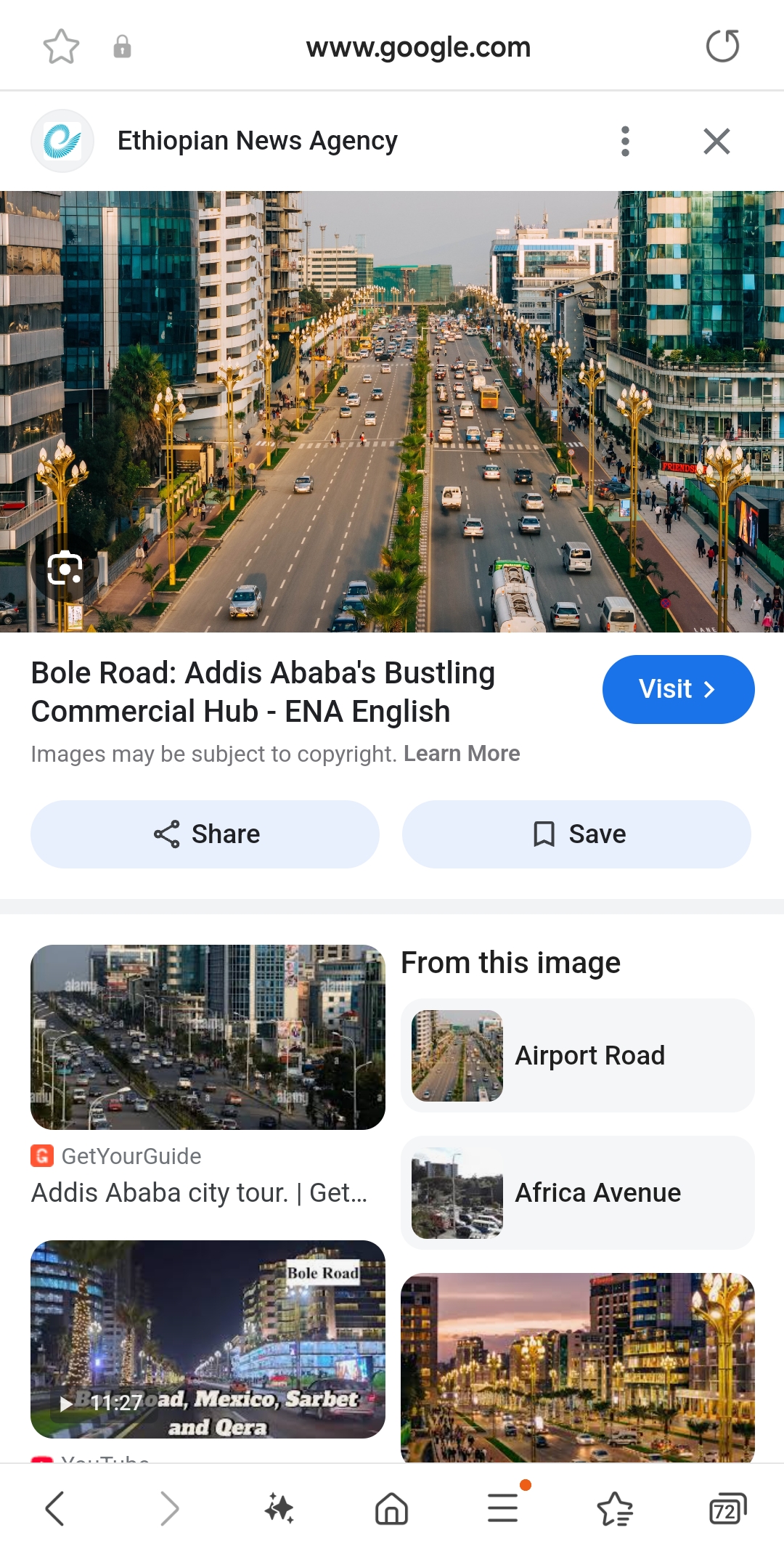Close the image preview
The image size is (784, 1554).
pos(716,141)
